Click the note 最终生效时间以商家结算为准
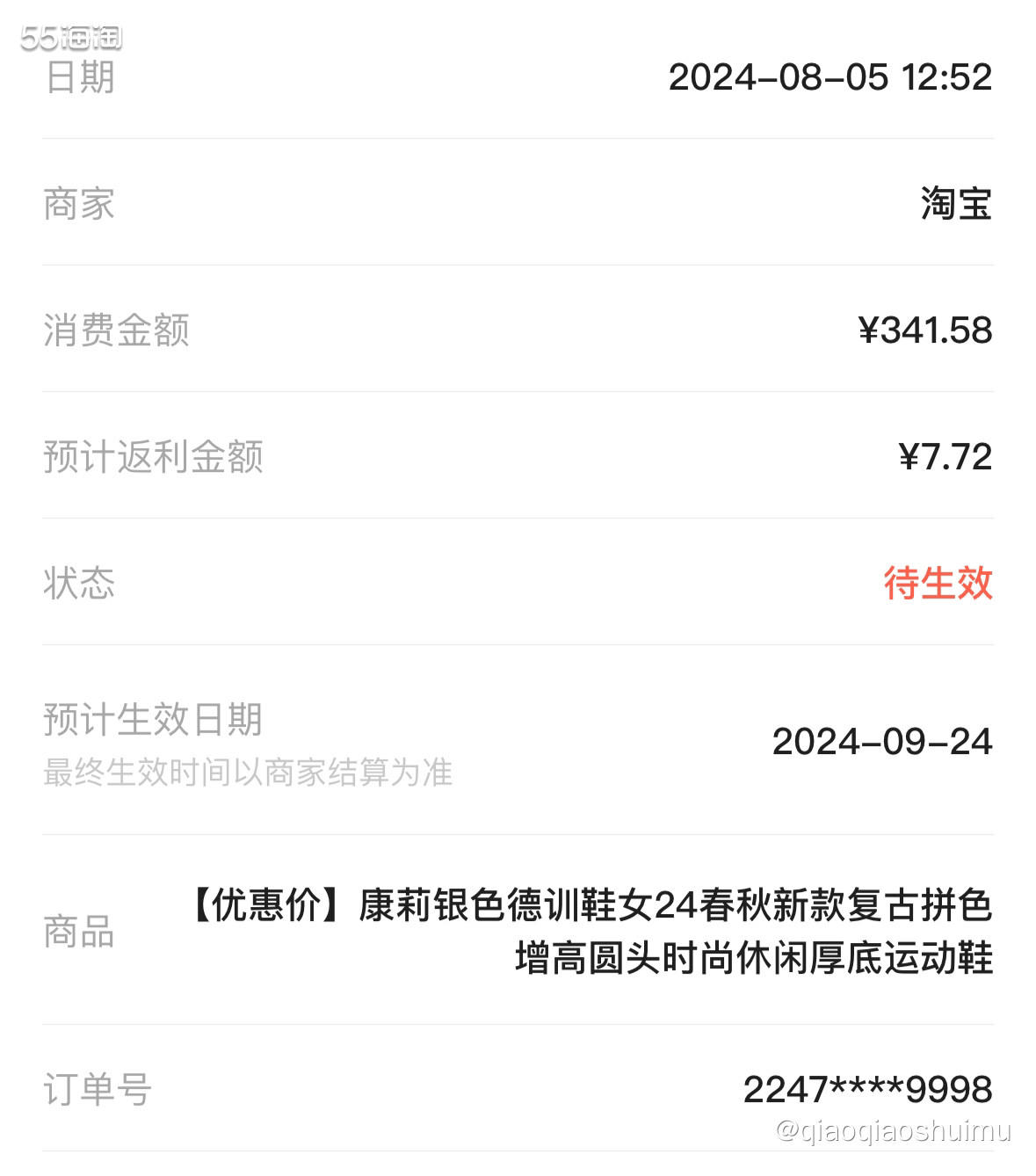 click(x=248, y=774)
